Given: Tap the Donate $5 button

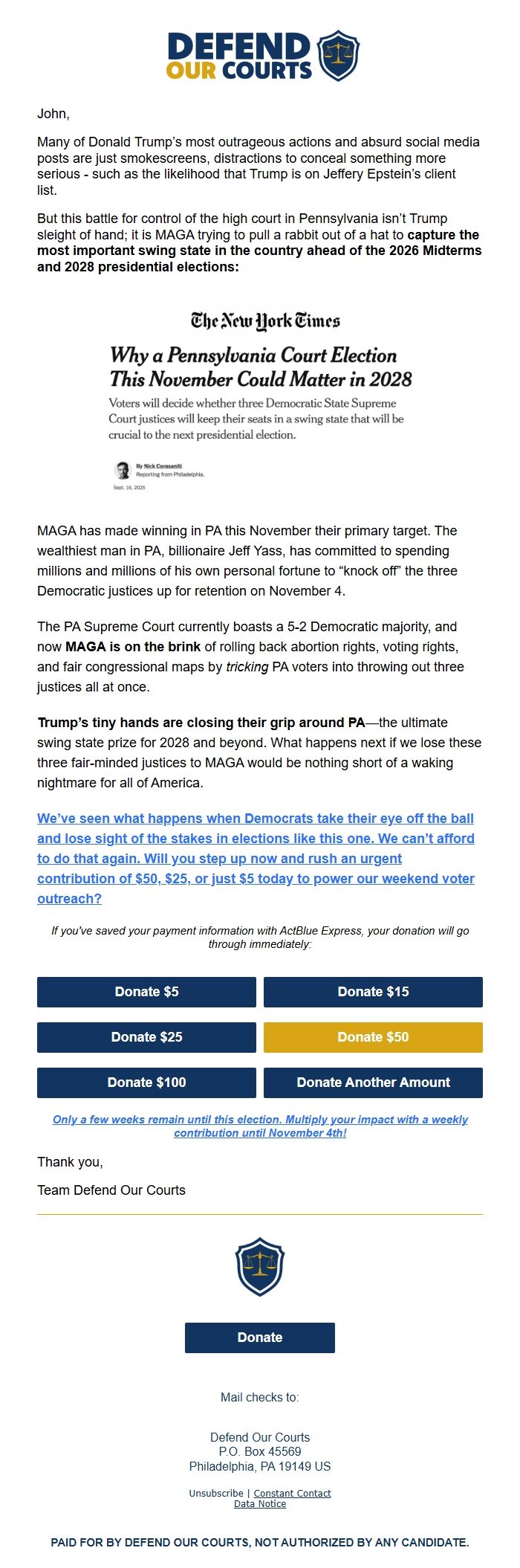Looking at the screenshot, I should click(x=146, y=992).
